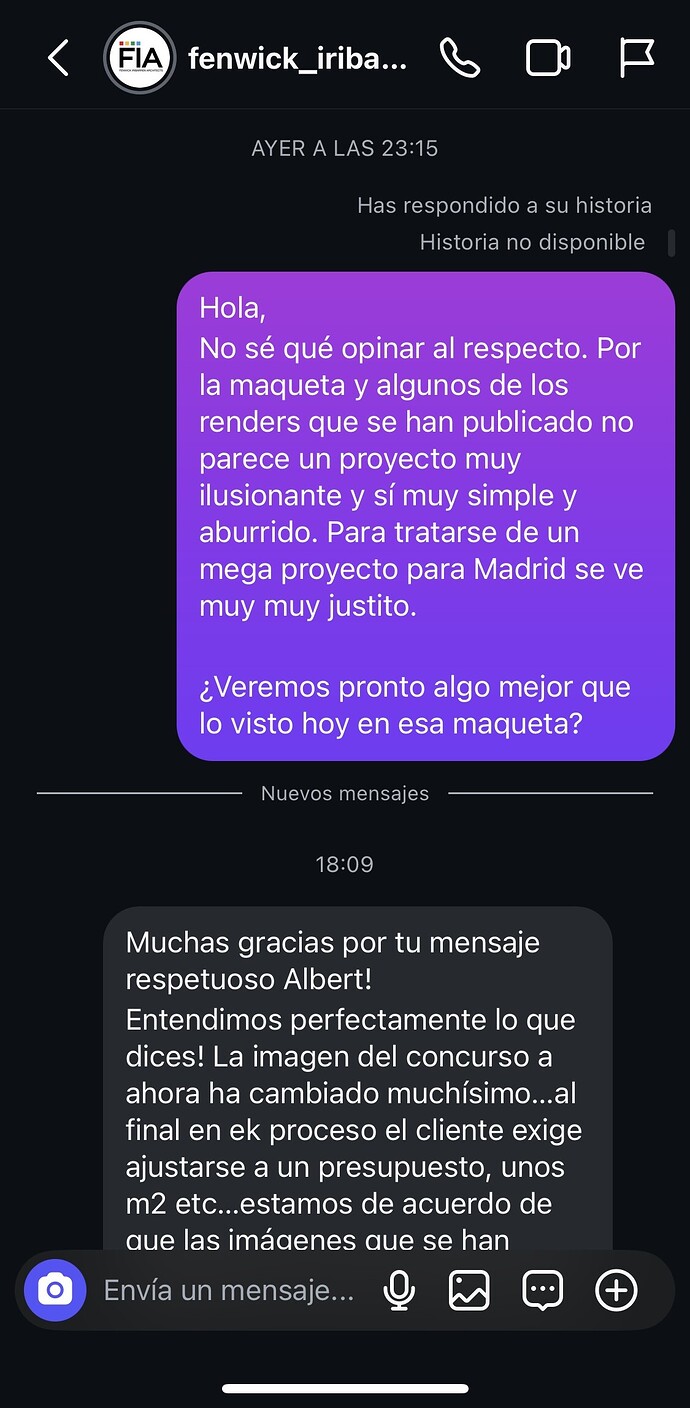Image resolution: width=690 pixels, height=1408 pixels.
Task: Focus the "Envía un mensaje..." field
Action: click(230, 1290)
